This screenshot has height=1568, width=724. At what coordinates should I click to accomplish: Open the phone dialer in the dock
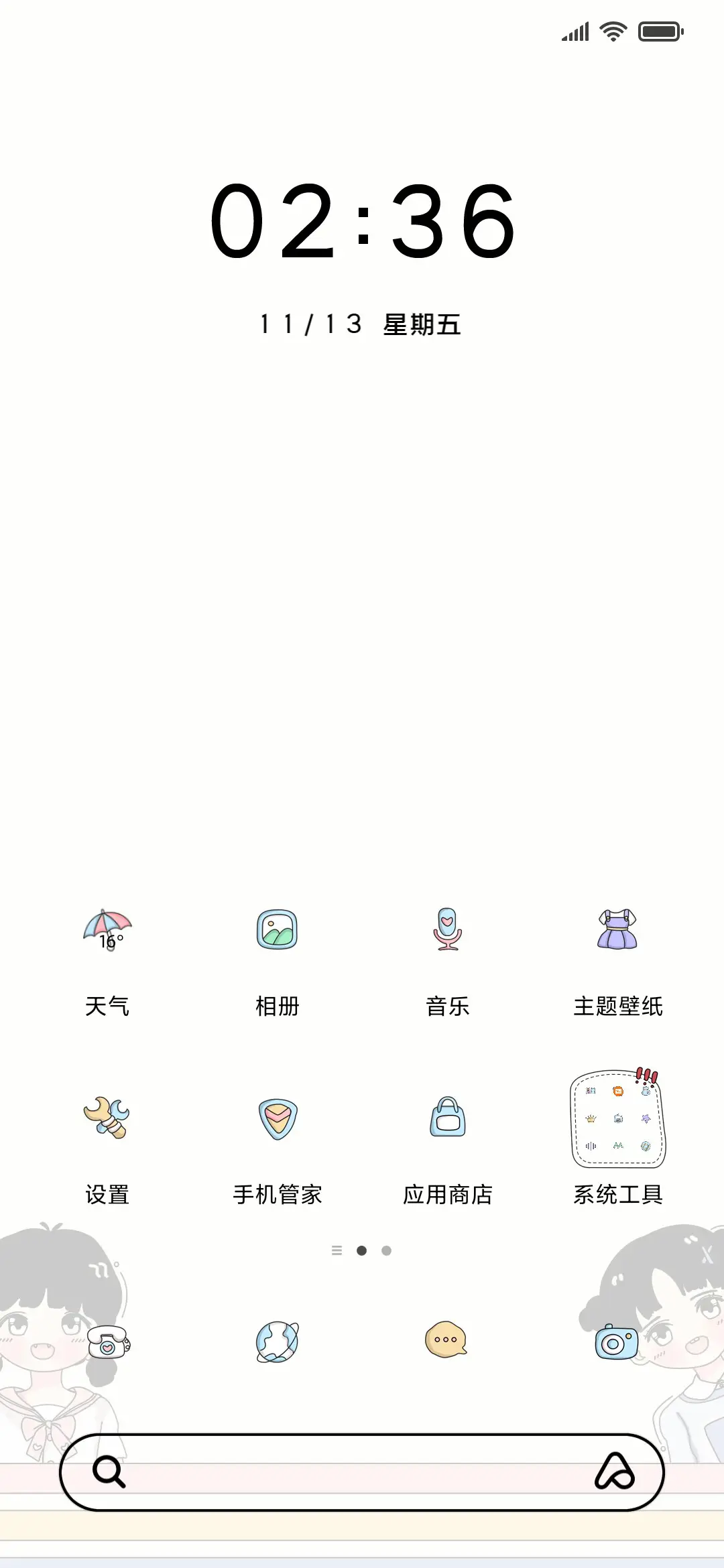[x=107, y=1340]
